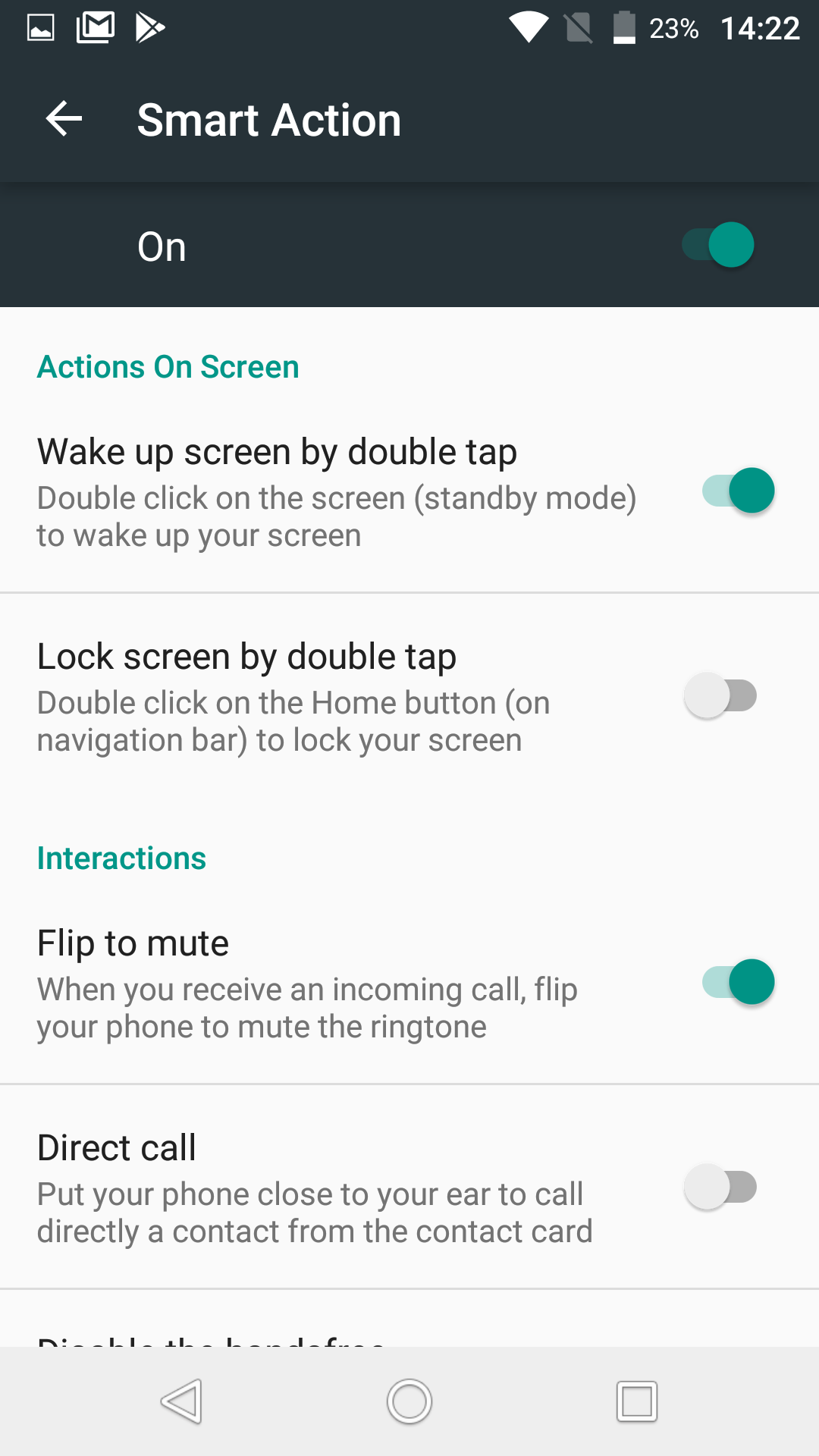
Task: Disable Wake up screen by double tap
Action: coord(738,491)
